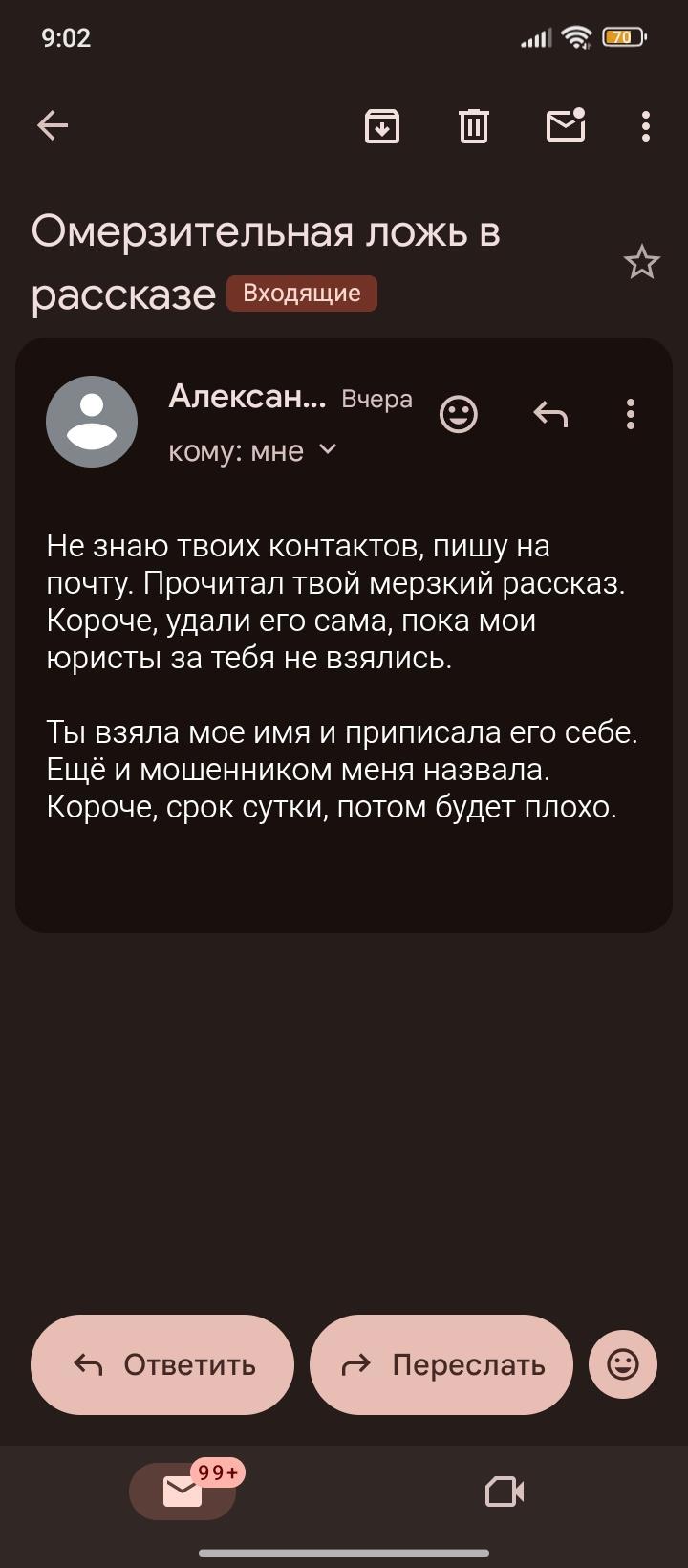Mark the email as unread
The height and width of the screenshot is (1568, 688).
566,125
